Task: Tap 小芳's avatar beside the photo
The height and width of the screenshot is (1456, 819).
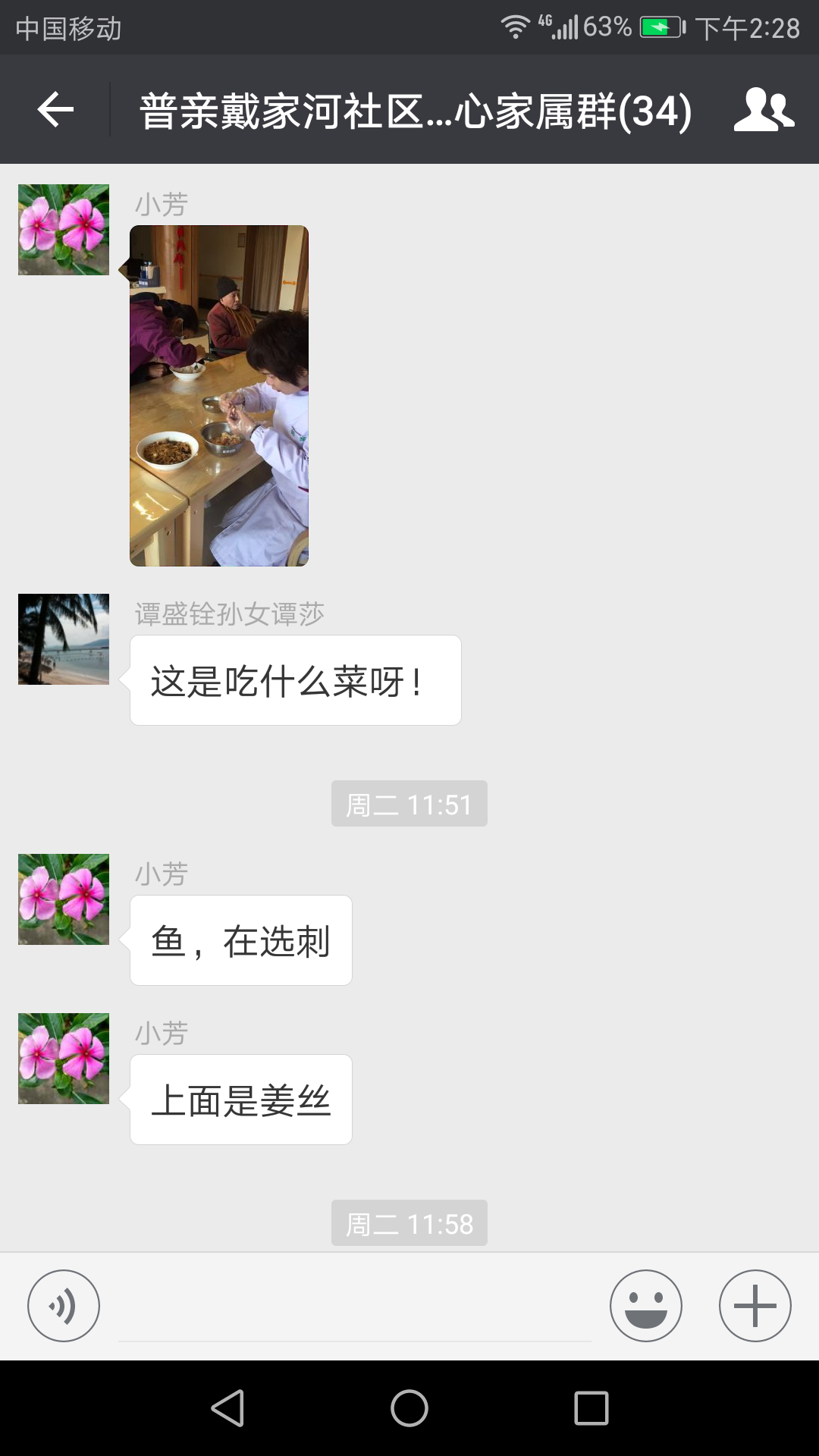Action: tap(64, 230)
